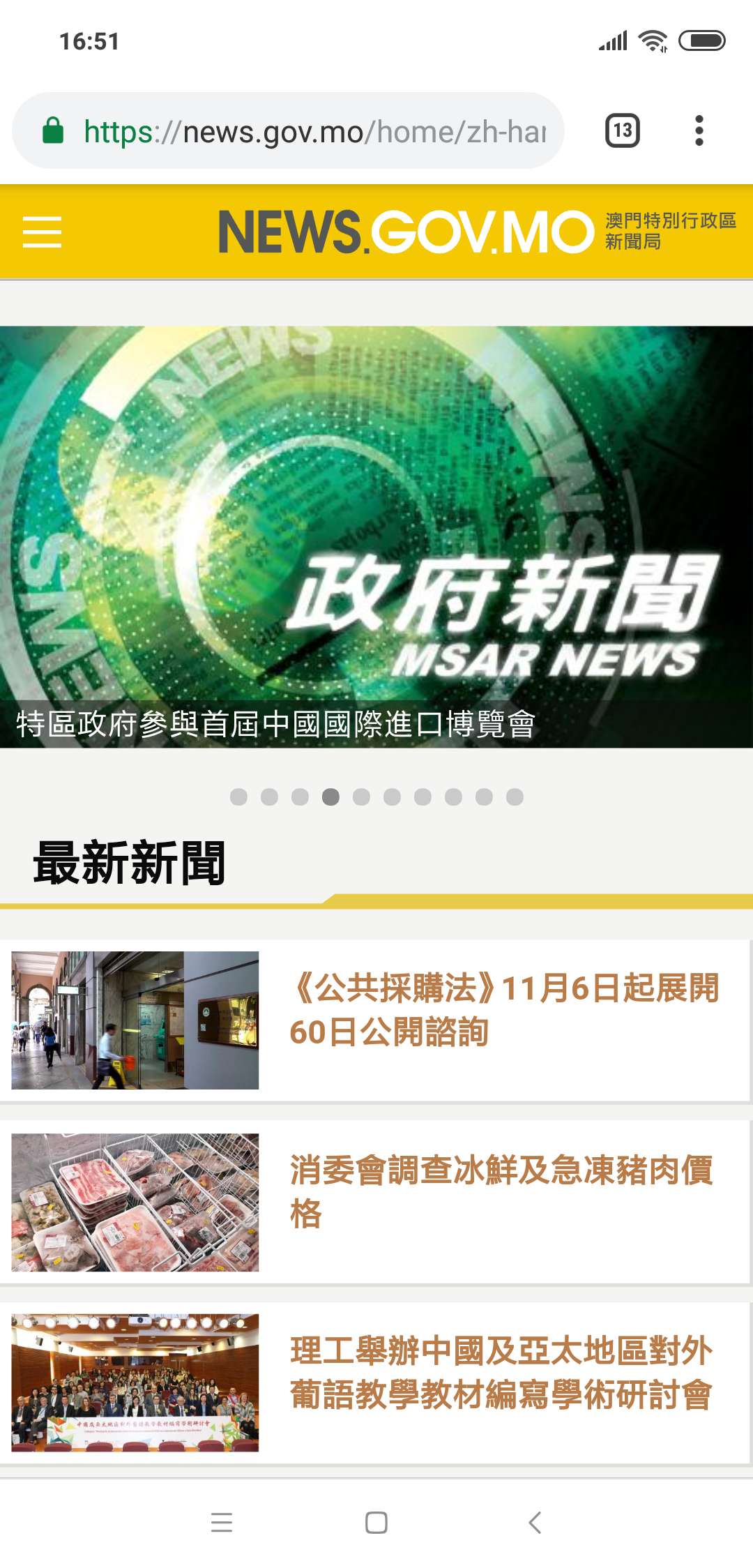Tap the URL address bar
753x1568 pixels.
point(314,131)
